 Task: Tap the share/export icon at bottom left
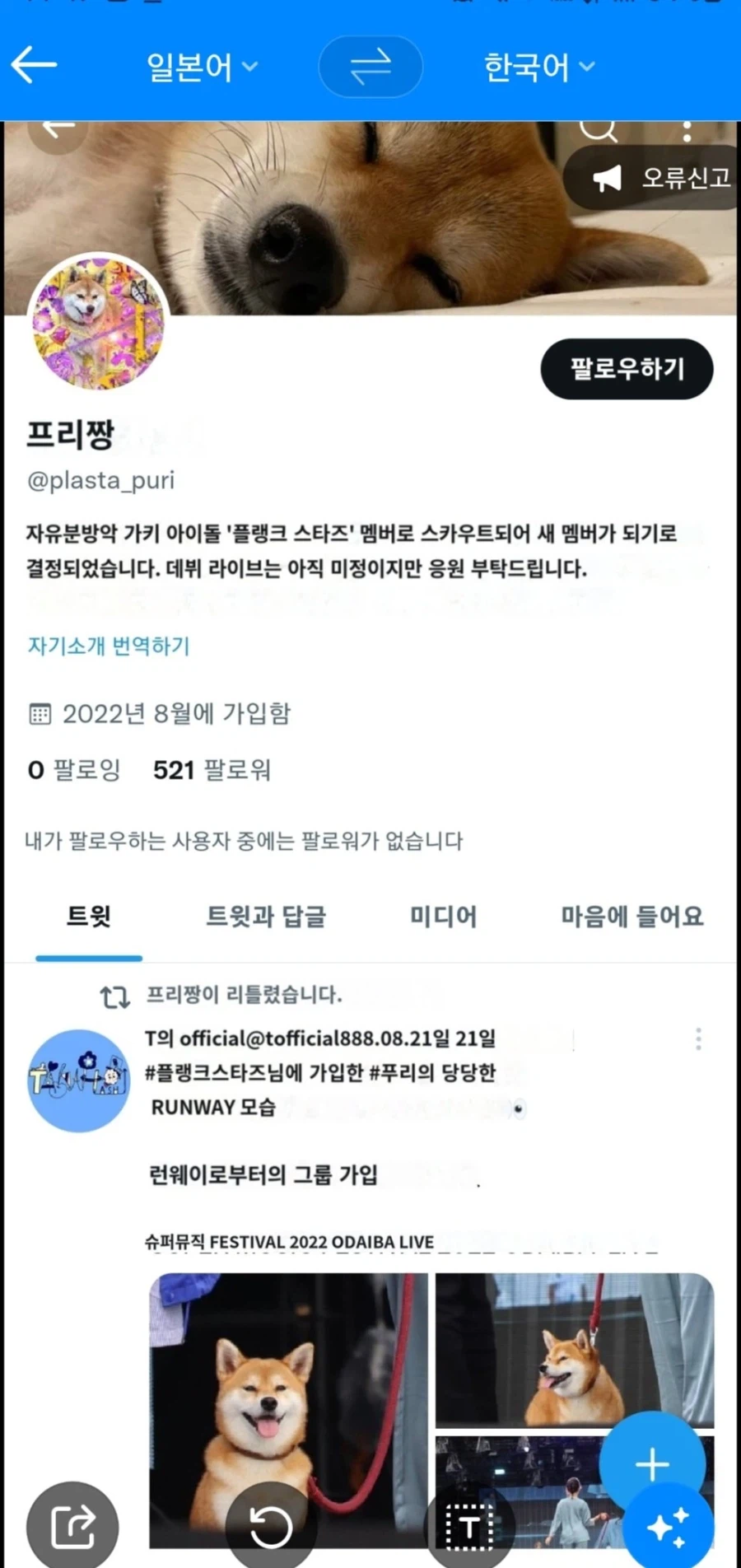click(x=72, y=1524)
